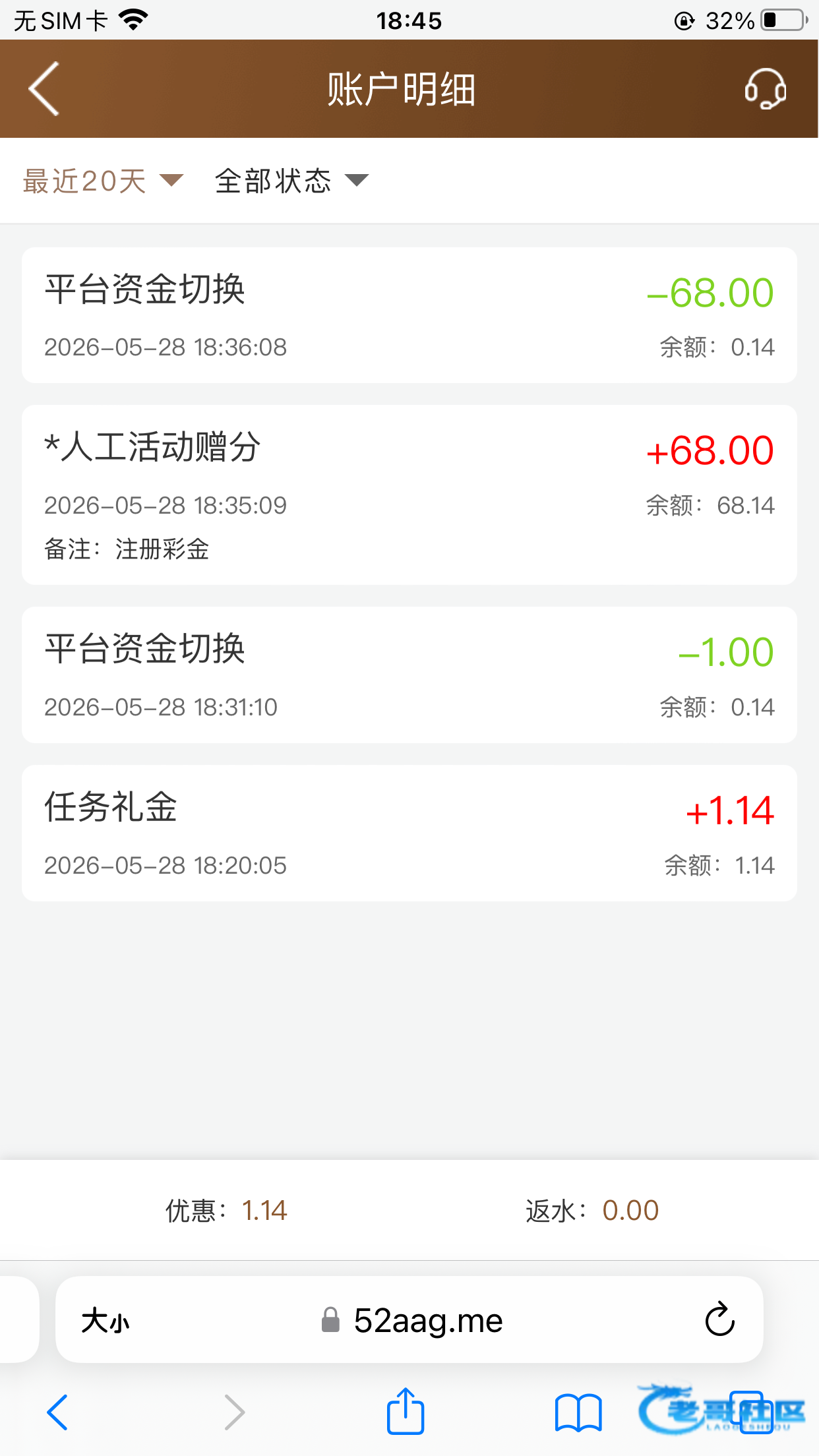
Task: Expand the 最近20天 date filter
Action: coord(103,181)
